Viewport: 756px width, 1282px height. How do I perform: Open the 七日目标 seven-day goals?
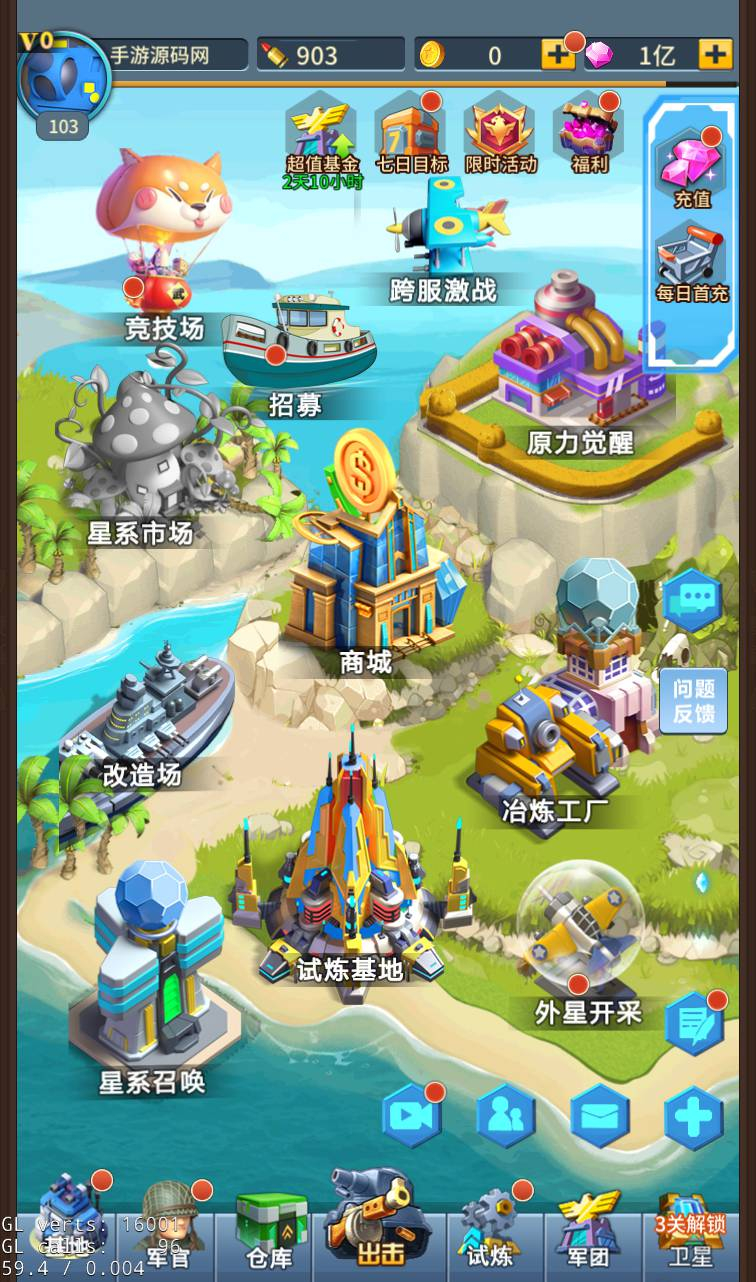(411, 135)
